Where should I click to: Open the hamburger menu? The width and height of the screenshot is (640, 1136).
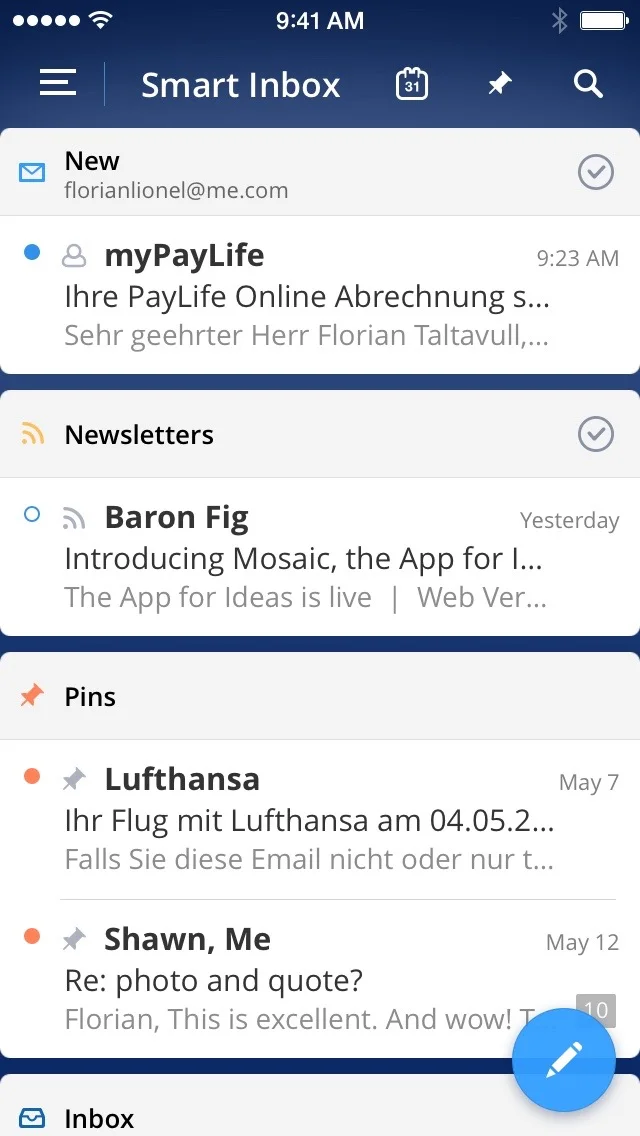coord(58,83)
